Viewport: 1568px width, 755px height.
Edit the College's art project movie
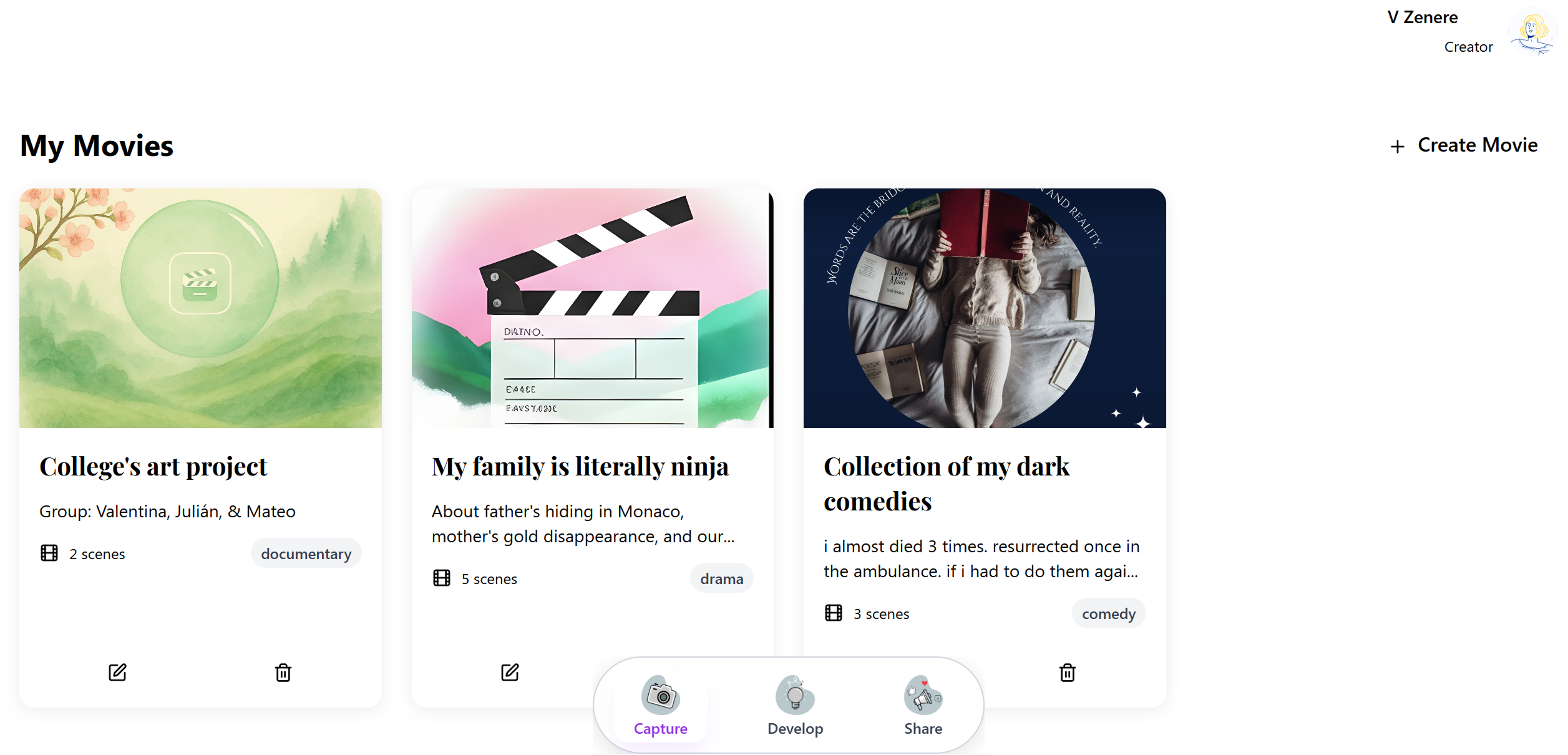[x=117, y=672]
